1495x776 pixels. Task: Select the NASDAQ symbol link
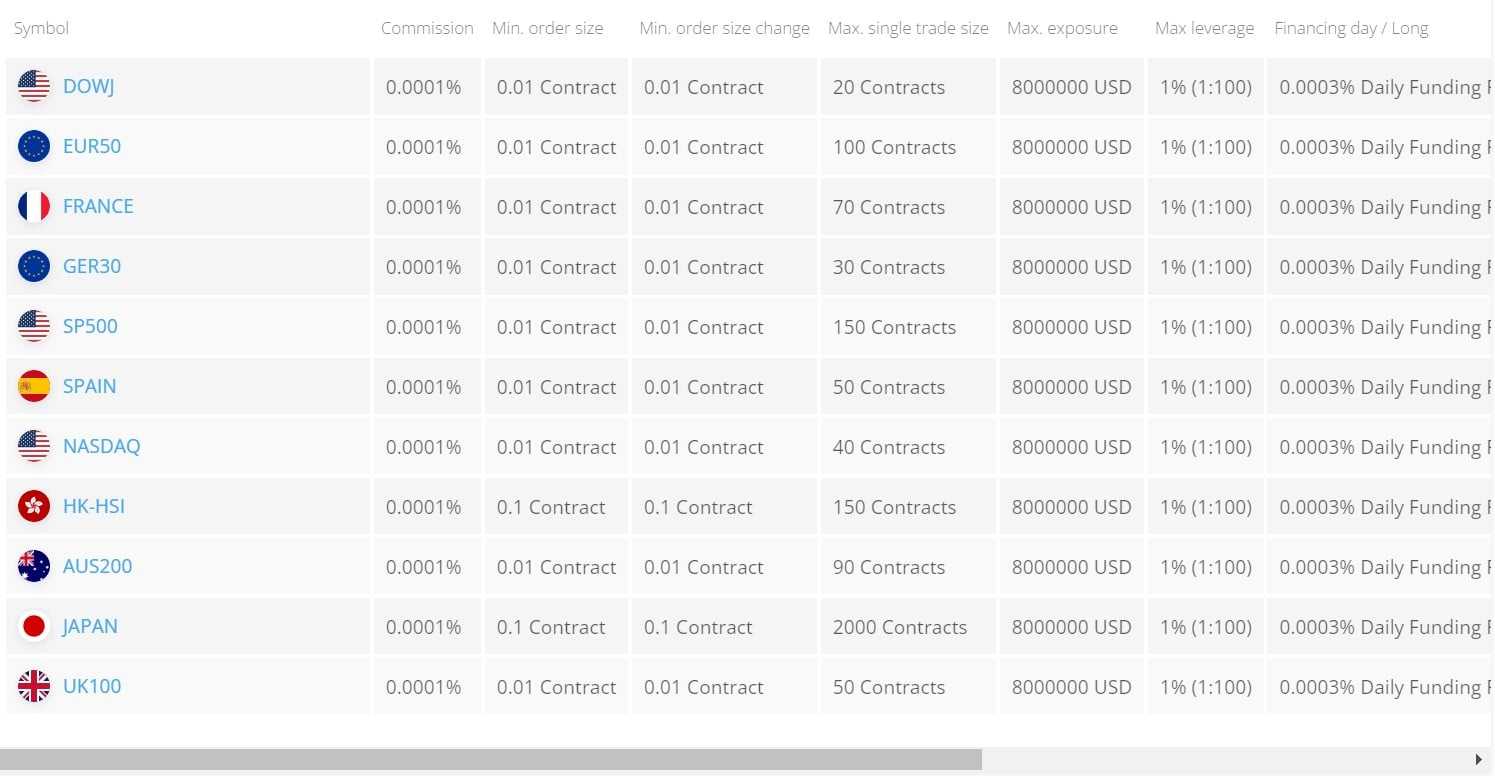coord(101,446)
